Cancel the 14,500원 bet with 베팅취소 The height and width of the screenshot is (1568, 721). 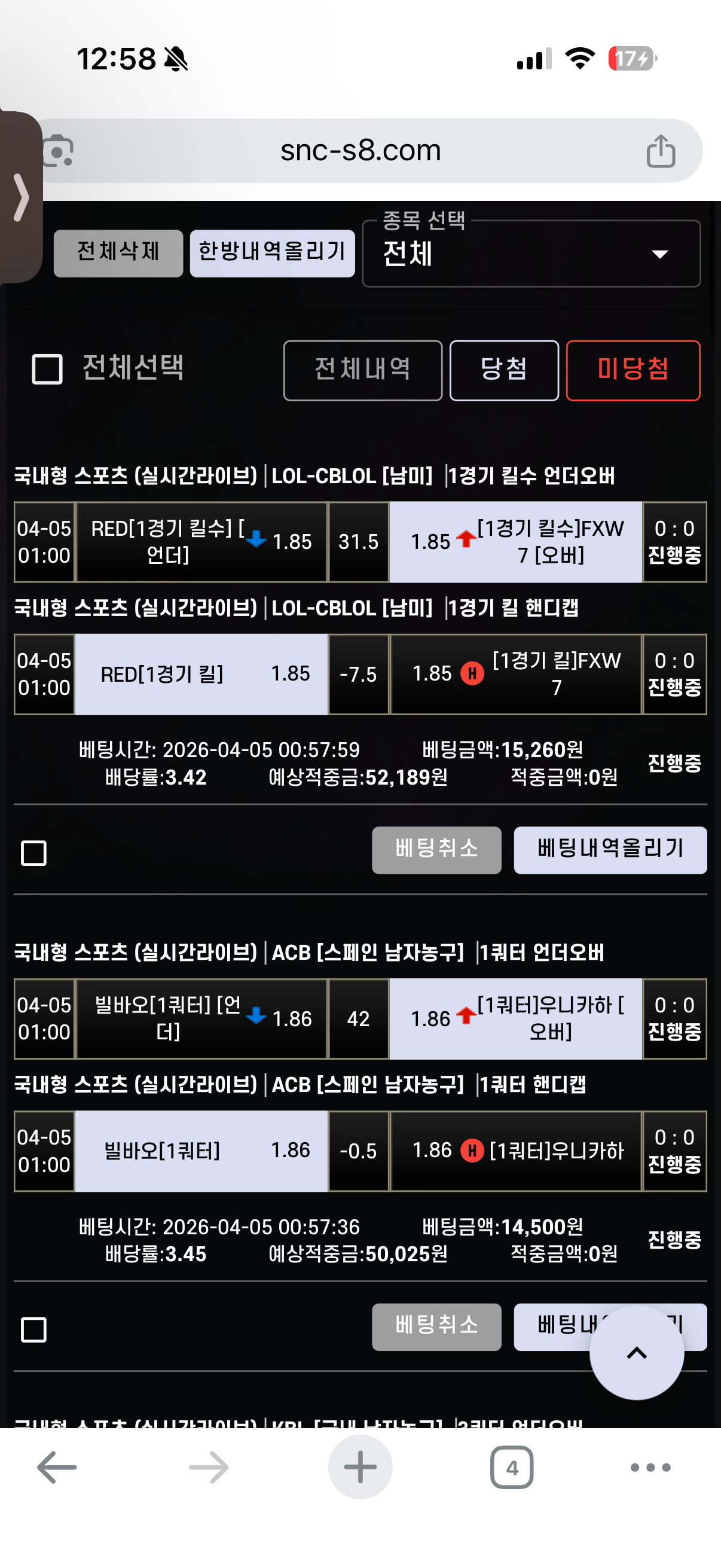(x=436, y=1326)
